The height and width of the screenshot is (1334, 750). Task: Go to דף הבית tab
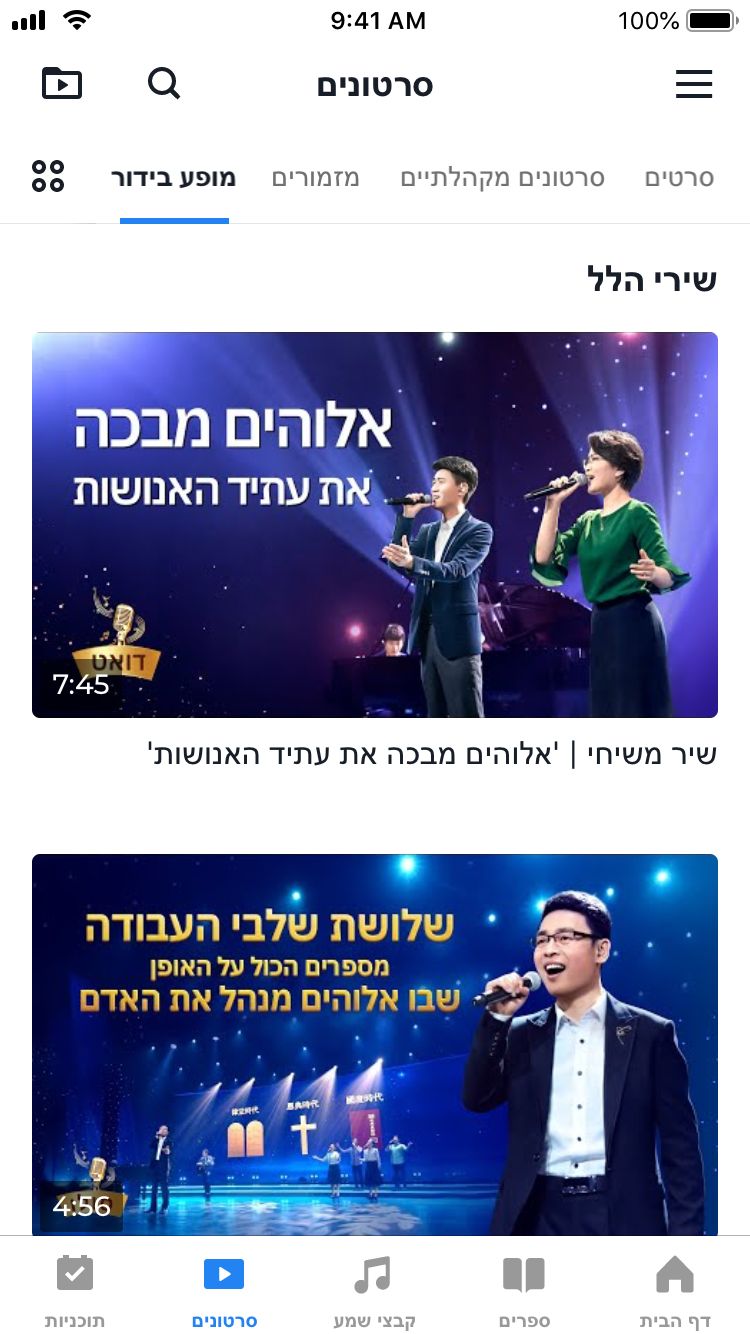pos(674,1290)
